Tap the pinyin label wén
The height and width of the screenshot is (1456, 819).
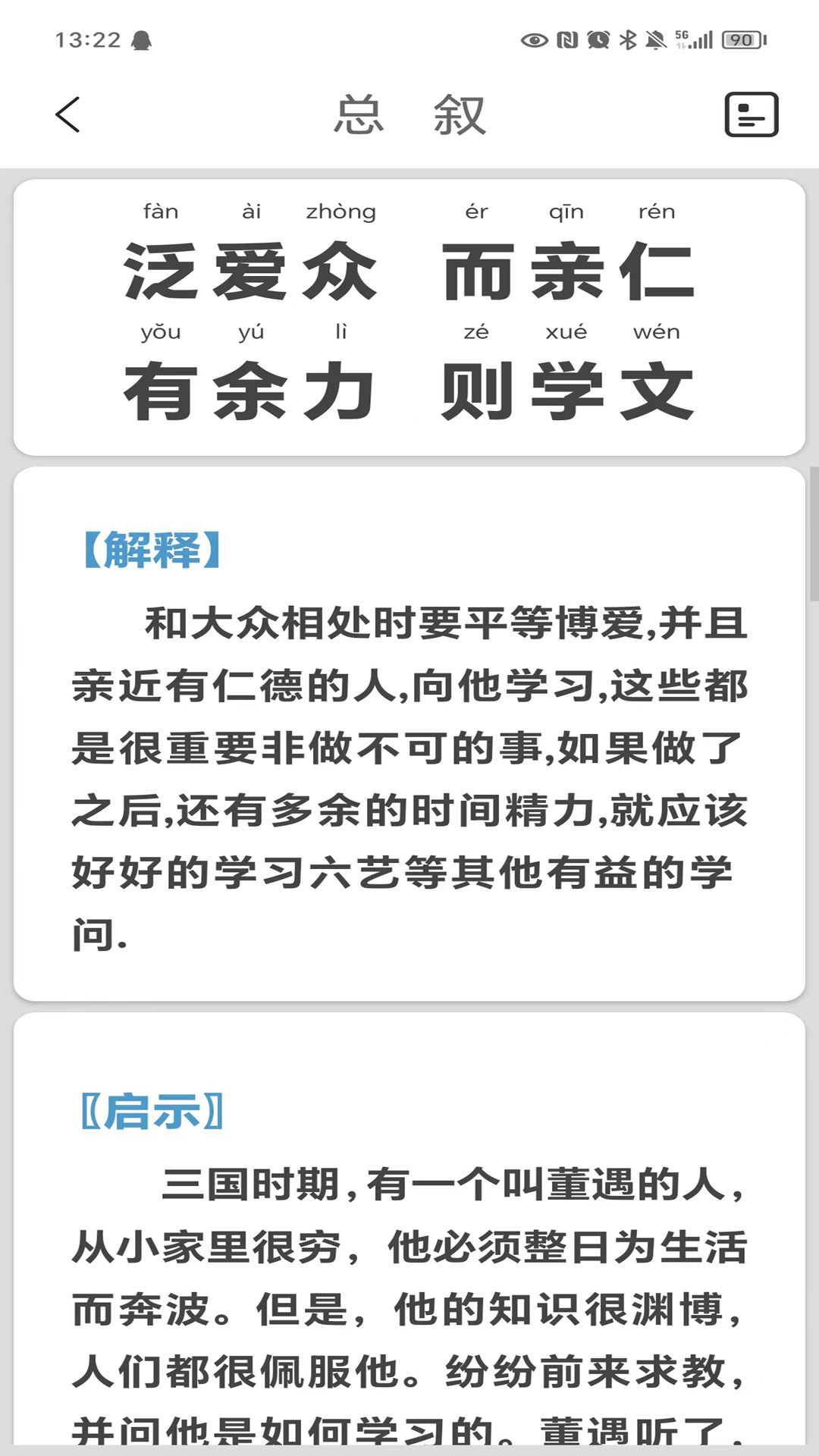657,331
